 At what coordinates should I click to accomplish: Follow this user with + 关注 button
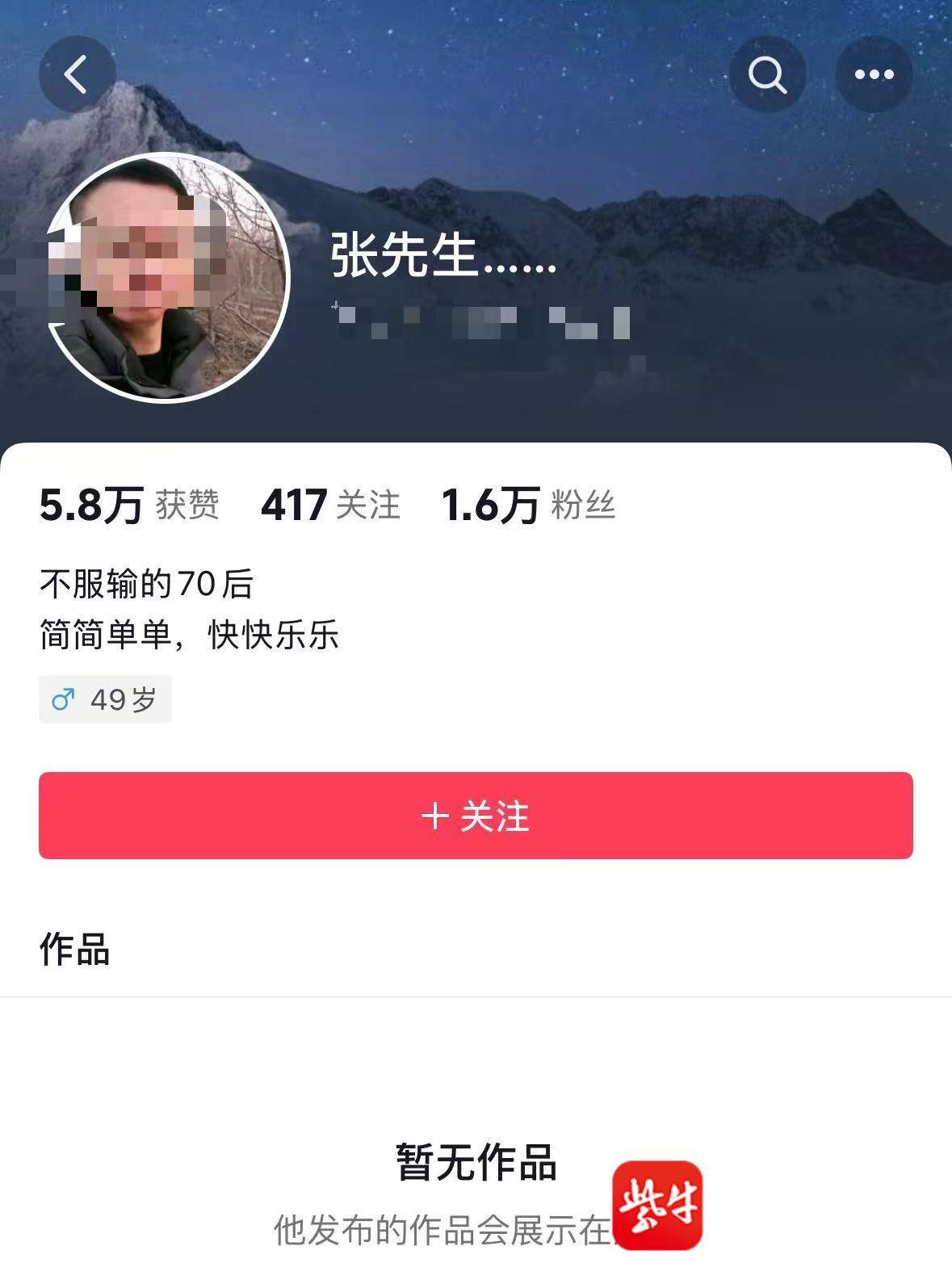coord(476,816)
